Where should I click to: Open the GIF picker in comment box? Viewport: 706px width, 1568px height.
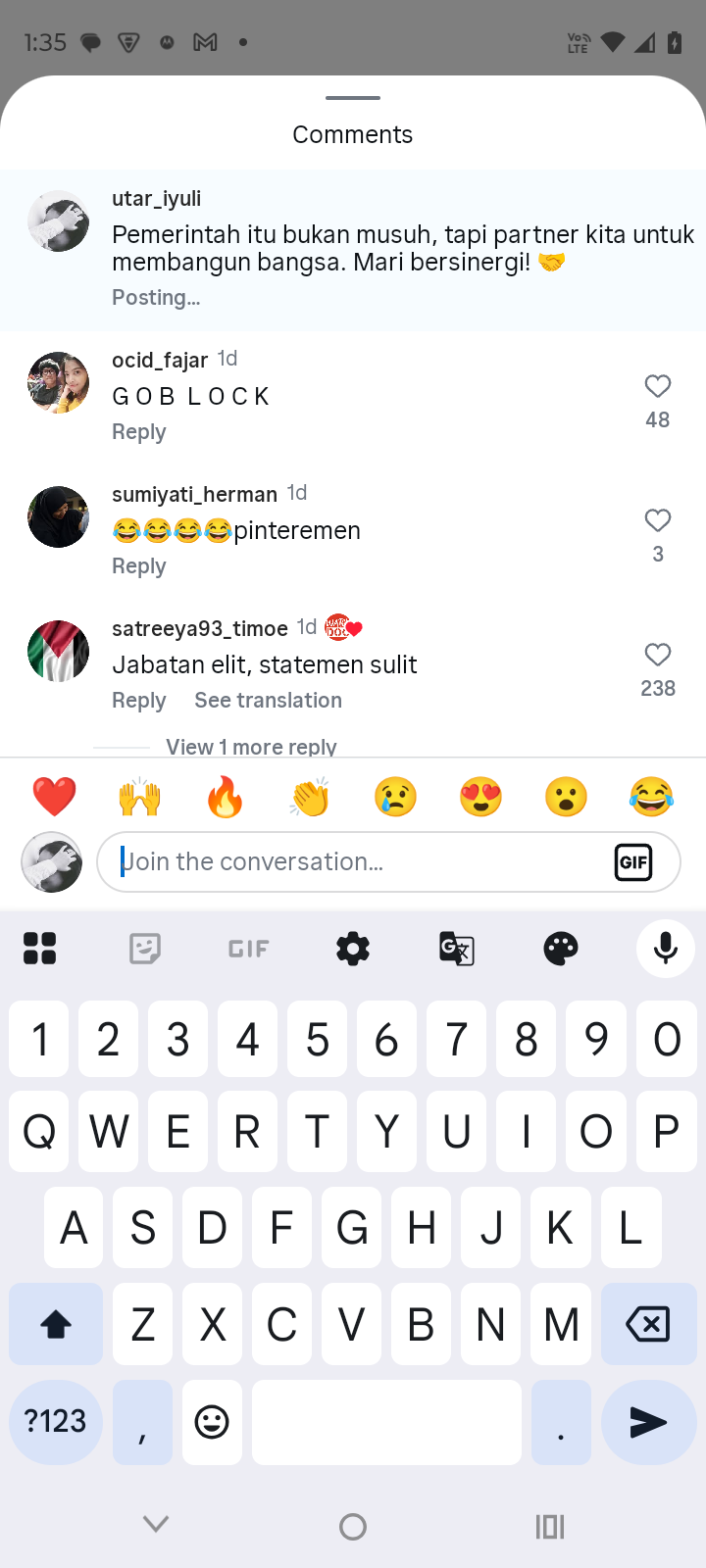[633, 862]
